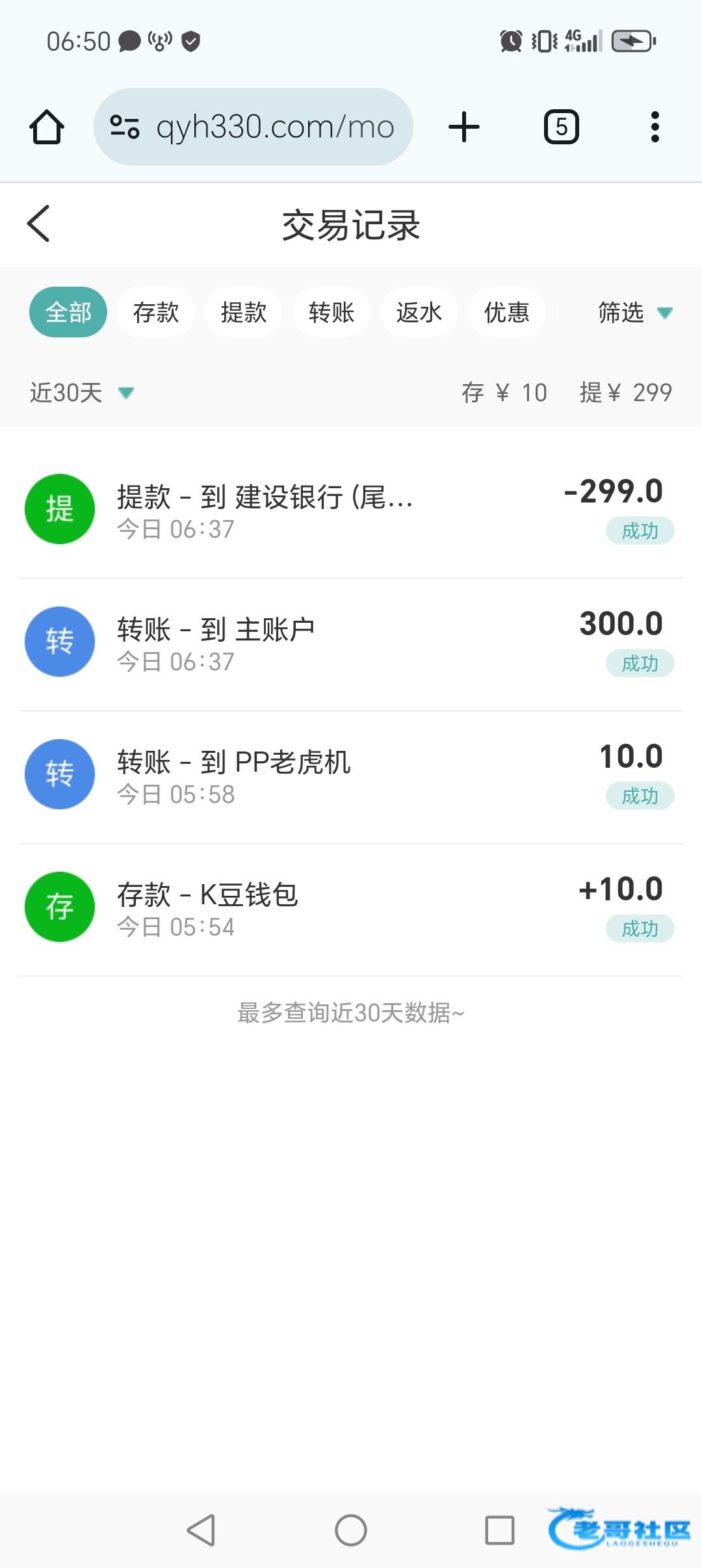Open the recent apps overview

tap(500, 1530)
